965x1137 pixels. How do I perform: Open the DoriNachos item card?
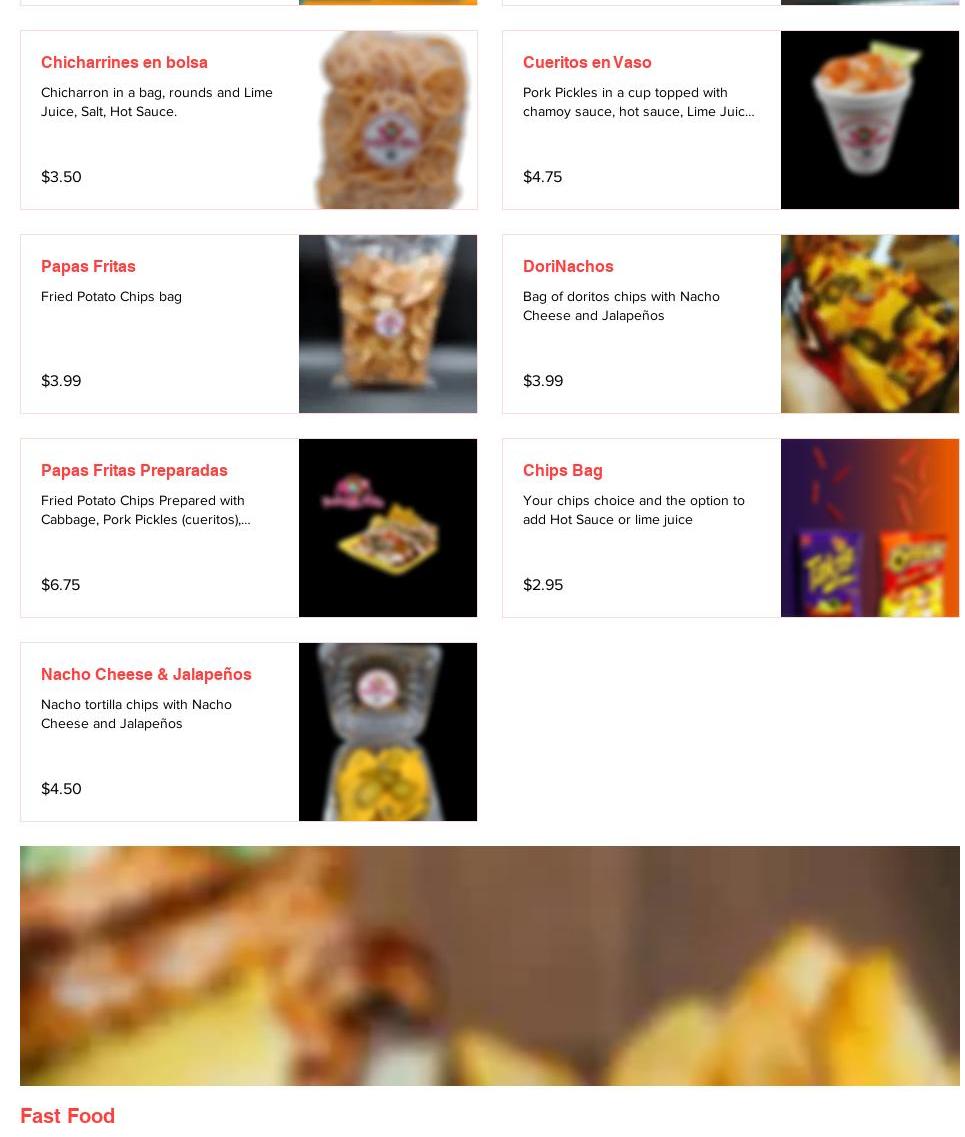[x=730, y=324]
